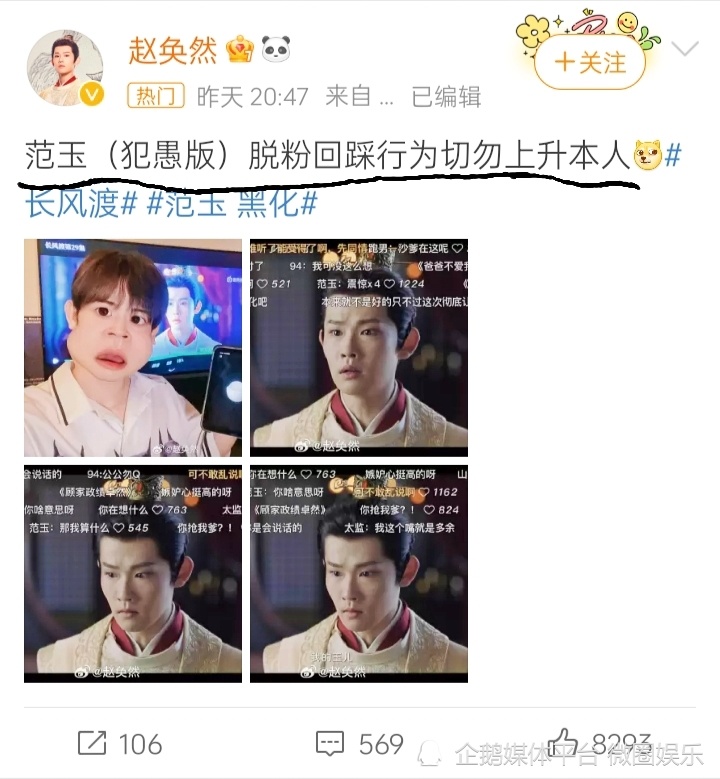Viewport: 720px width, 779px height.
Task: Open the #长风渡# hashtag topic
Action: (x=81, y=203)
